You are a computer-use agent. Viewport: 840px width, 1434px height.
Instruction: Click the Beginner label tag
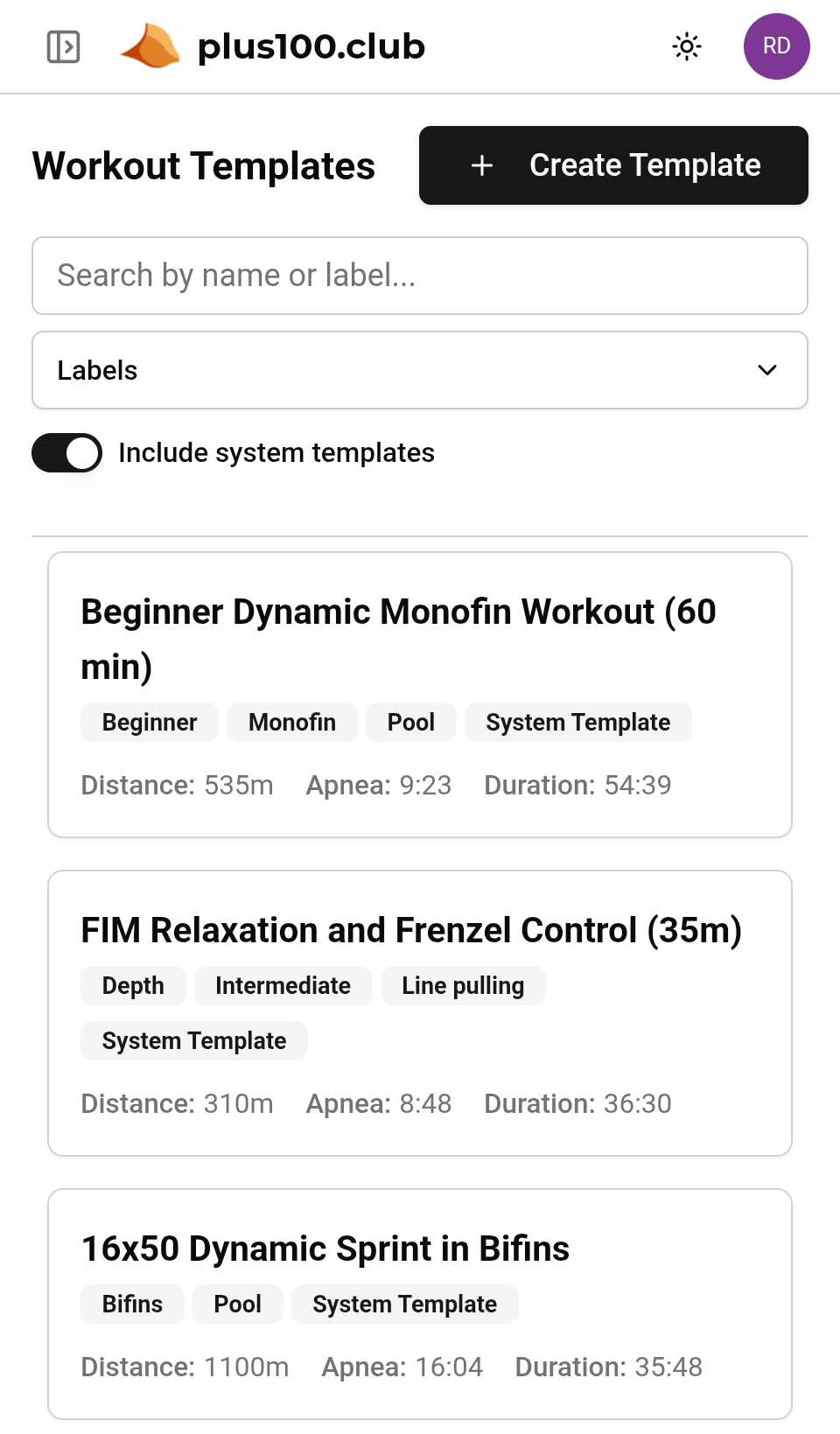(x=149, y=722)
